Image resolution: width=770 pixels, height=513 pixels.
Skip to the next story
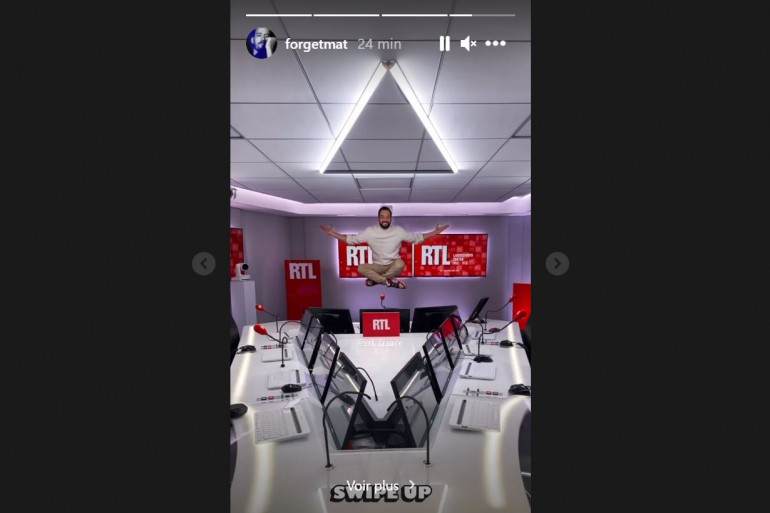pyautogui.click(x=557, y=264)
